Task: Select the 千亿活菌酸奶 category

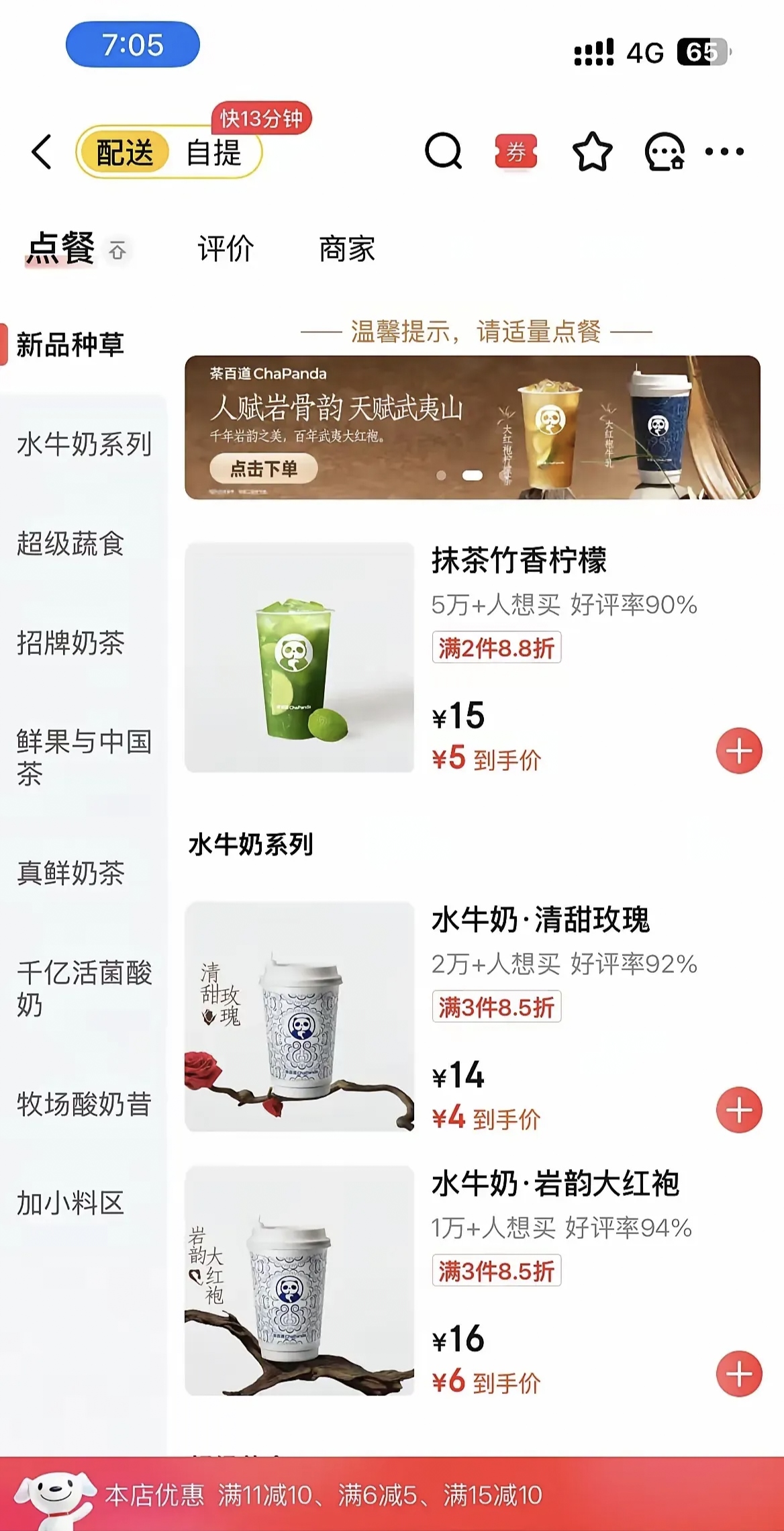Action: [x=84, y=988]
